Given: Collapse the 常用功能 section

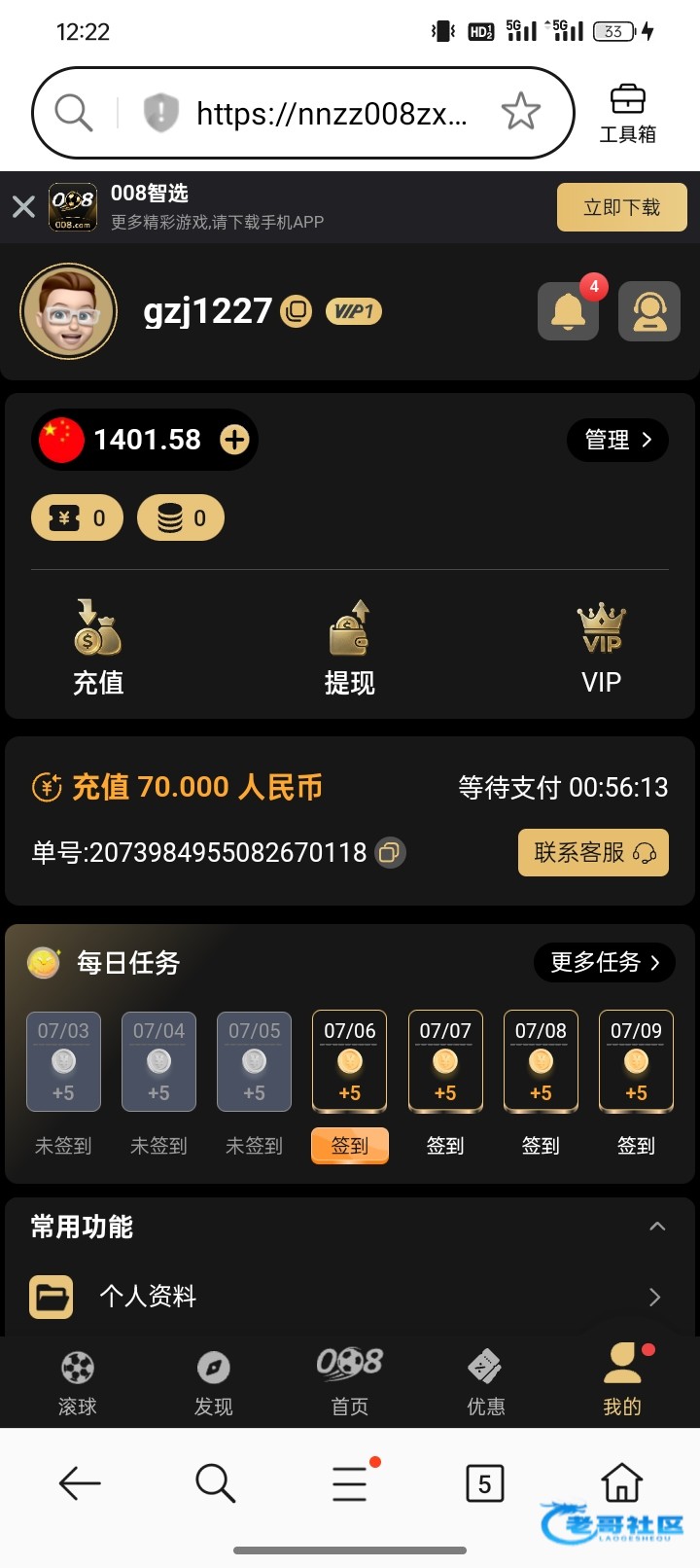Looking at the screenshot, I should pyautogui.click(x=657, y=1227).
